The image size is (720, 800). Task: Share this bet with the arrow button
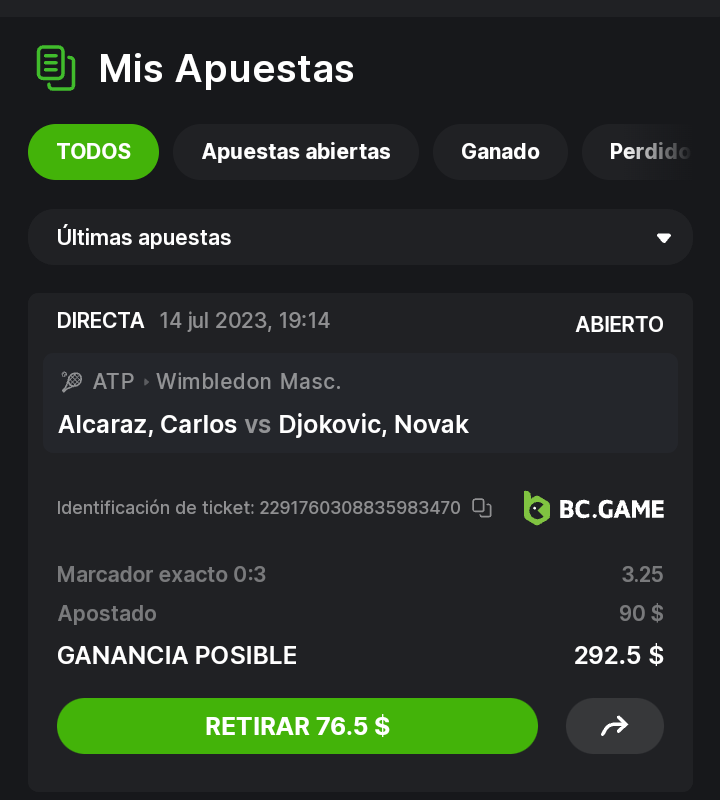pos(614,726)
